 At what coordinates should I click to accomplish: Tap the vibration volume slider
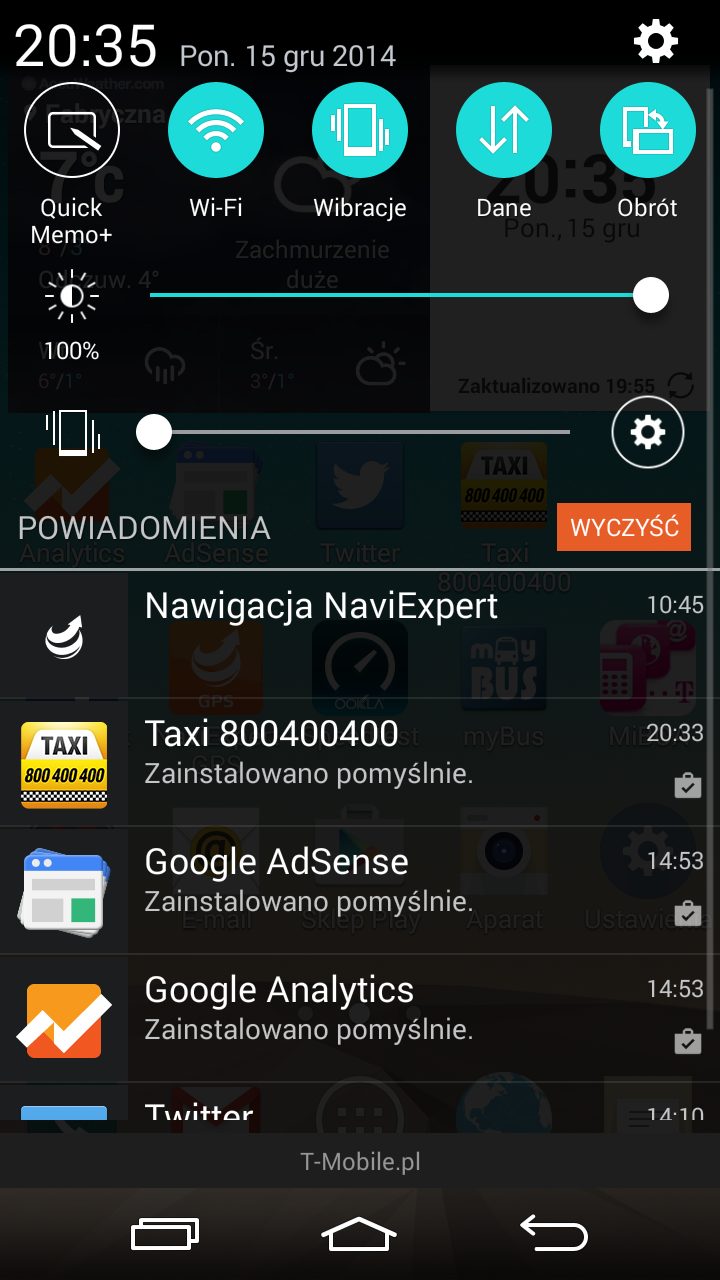(x=360, y=432)
